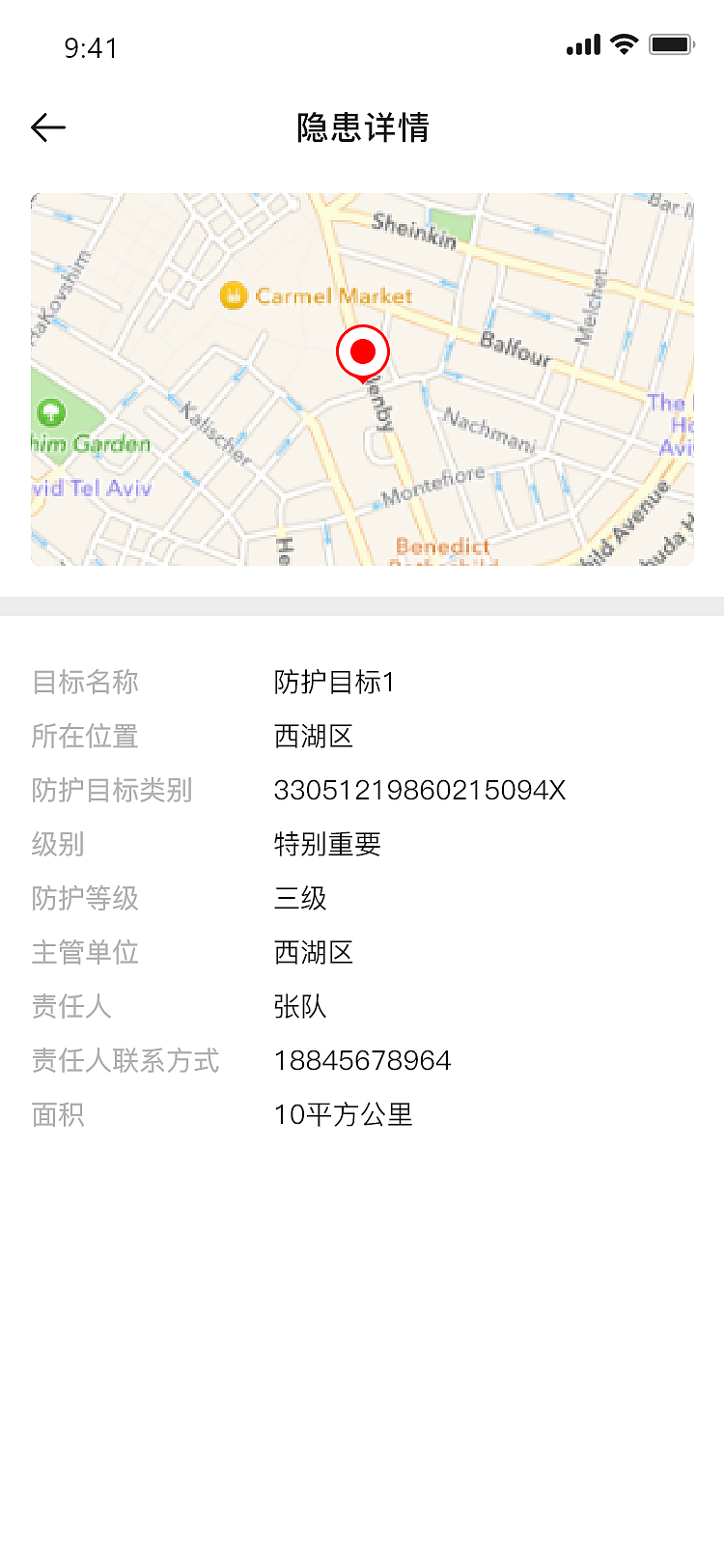The width and height of the screenshot is (724, 1568).
Task: Tap the red location pin on map
Action: [x=364, y=352]
